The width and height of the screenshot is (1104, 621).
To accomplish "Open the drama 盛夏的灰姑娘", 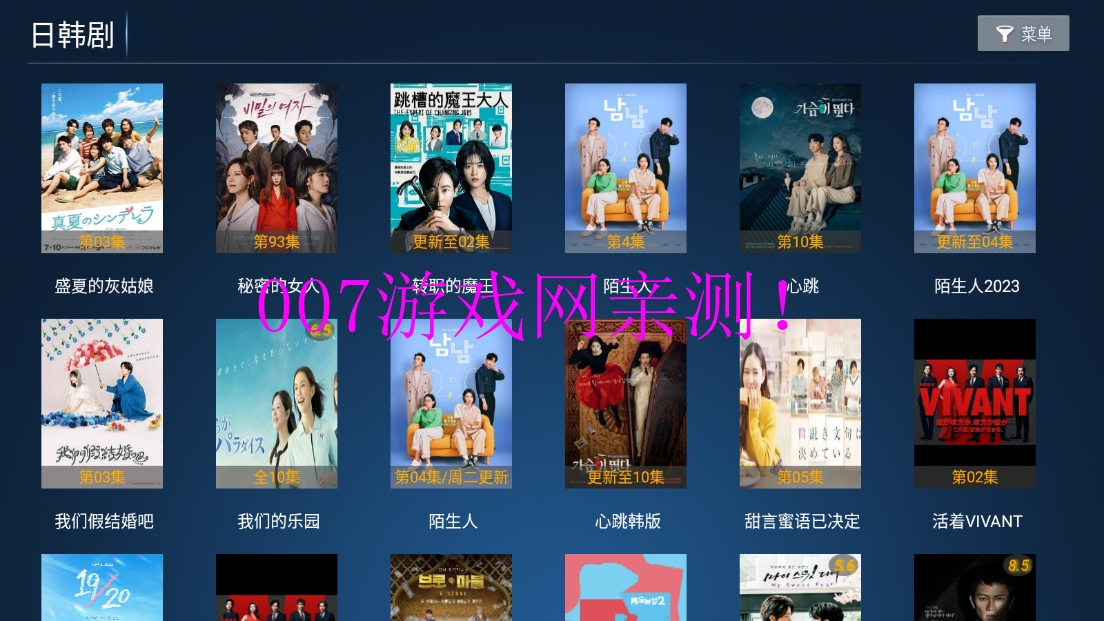I will click(x=102, y=168).
